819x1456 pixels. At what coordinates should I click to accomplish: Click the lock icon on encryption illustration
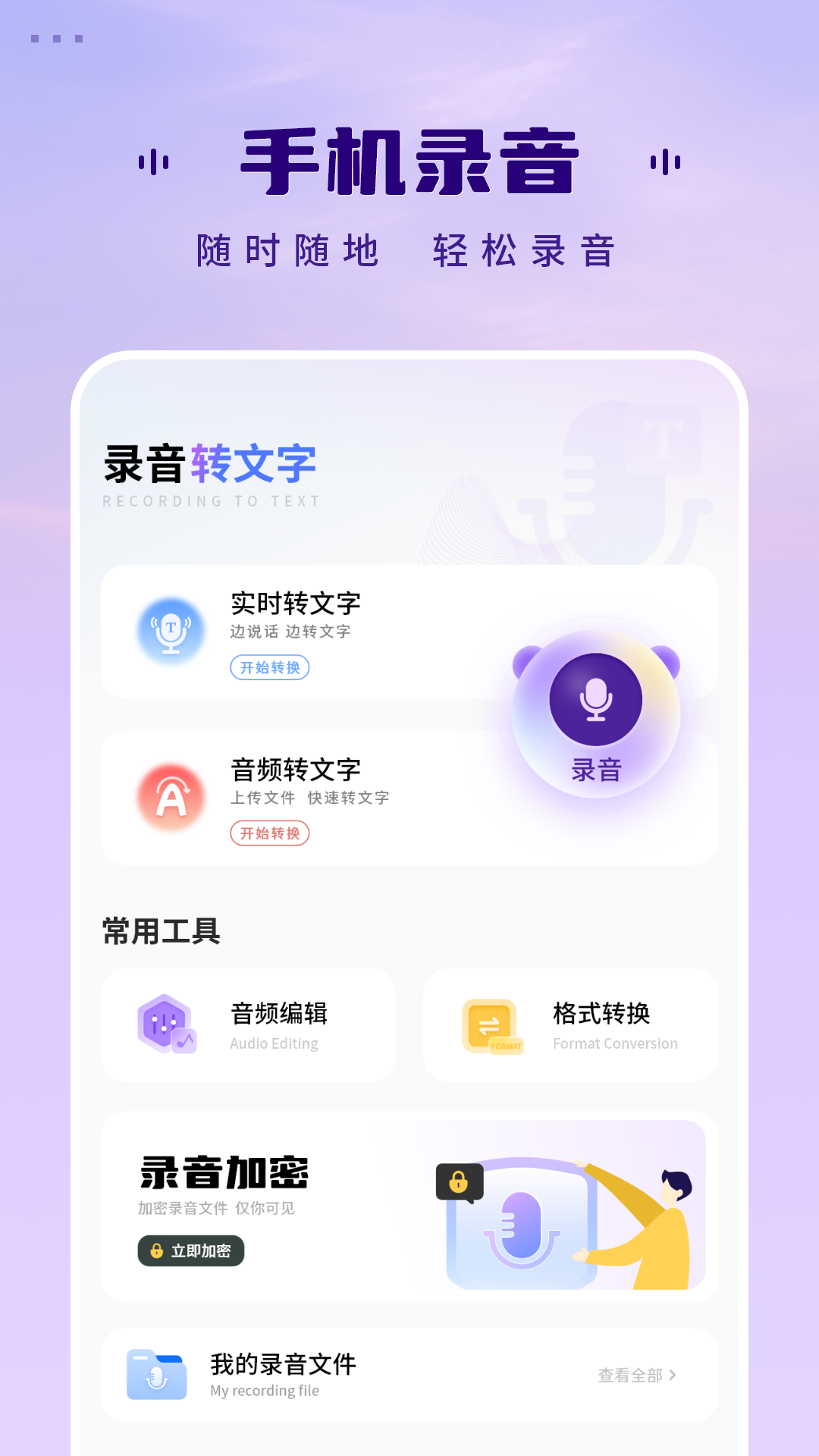click(x=458, y=1181)
